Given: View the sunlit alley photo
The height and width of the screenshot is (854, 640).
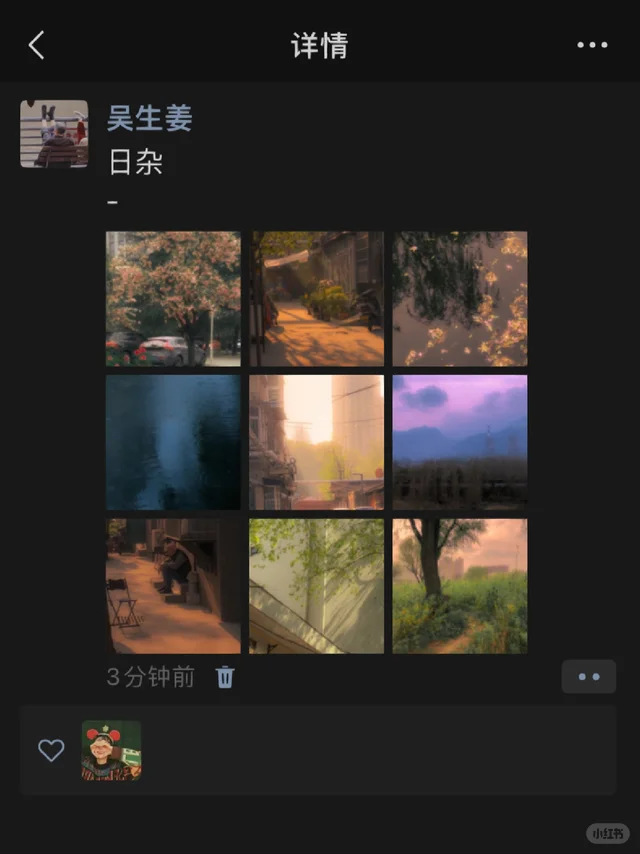Looking at the screenshot, I should pyautogui.click(x=316, y=299).
